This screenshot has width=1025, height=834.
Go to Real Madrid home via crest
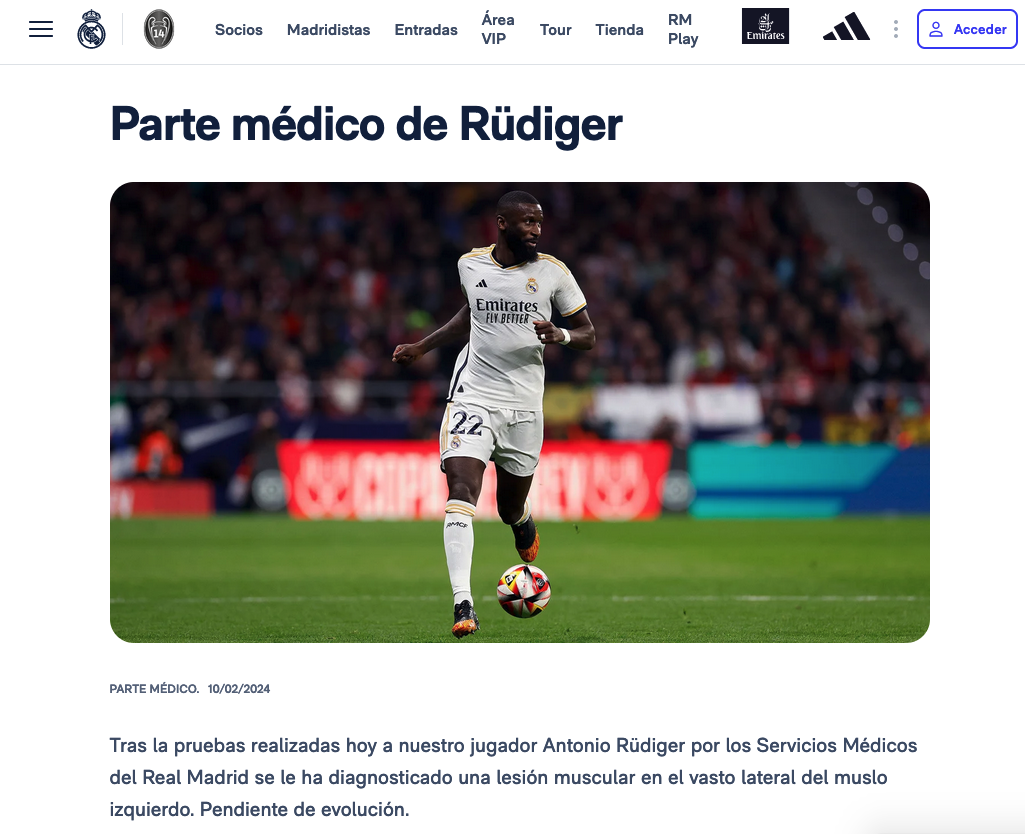(x=91, y=29)
